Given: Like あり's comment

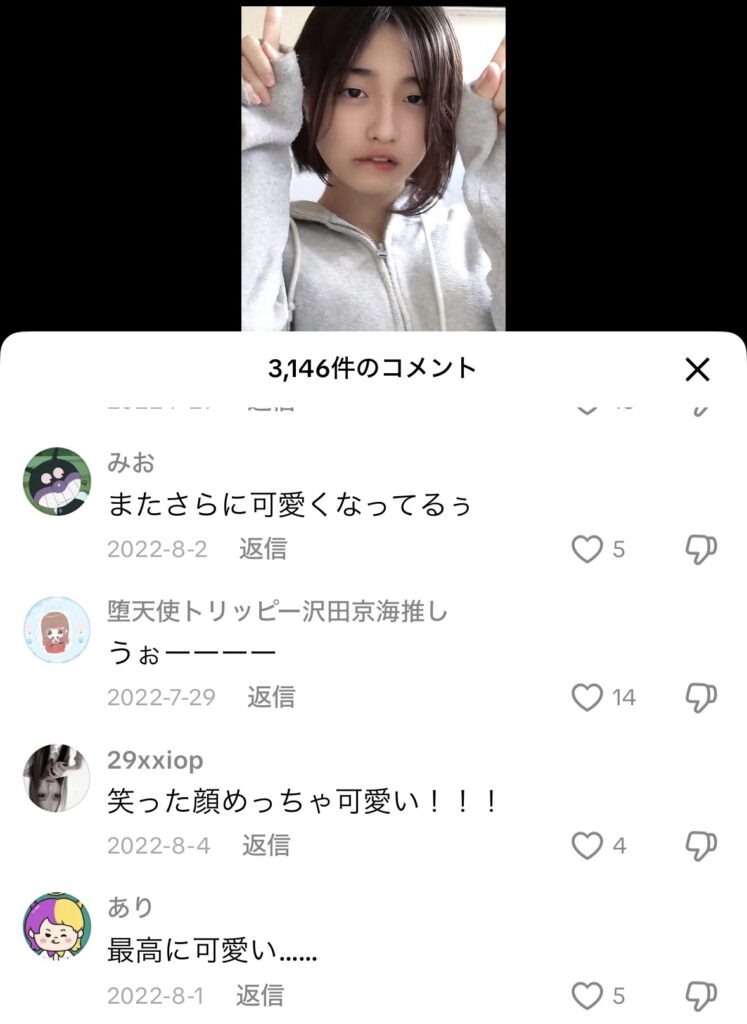Looking at the screenshot, I should pyautogui.click(x=587, y=996).
